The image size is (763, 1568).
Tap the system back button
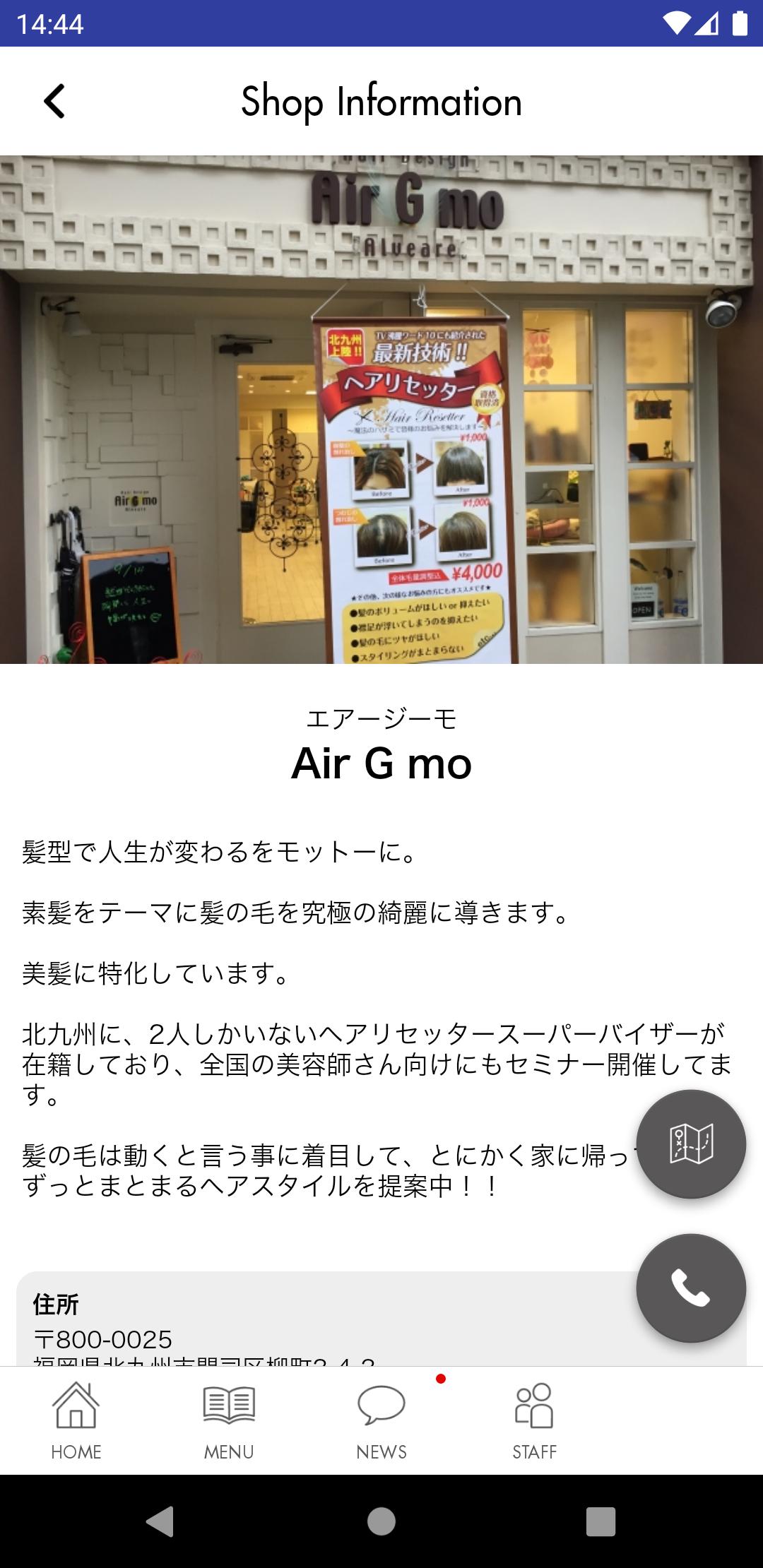pos(160,1521)
